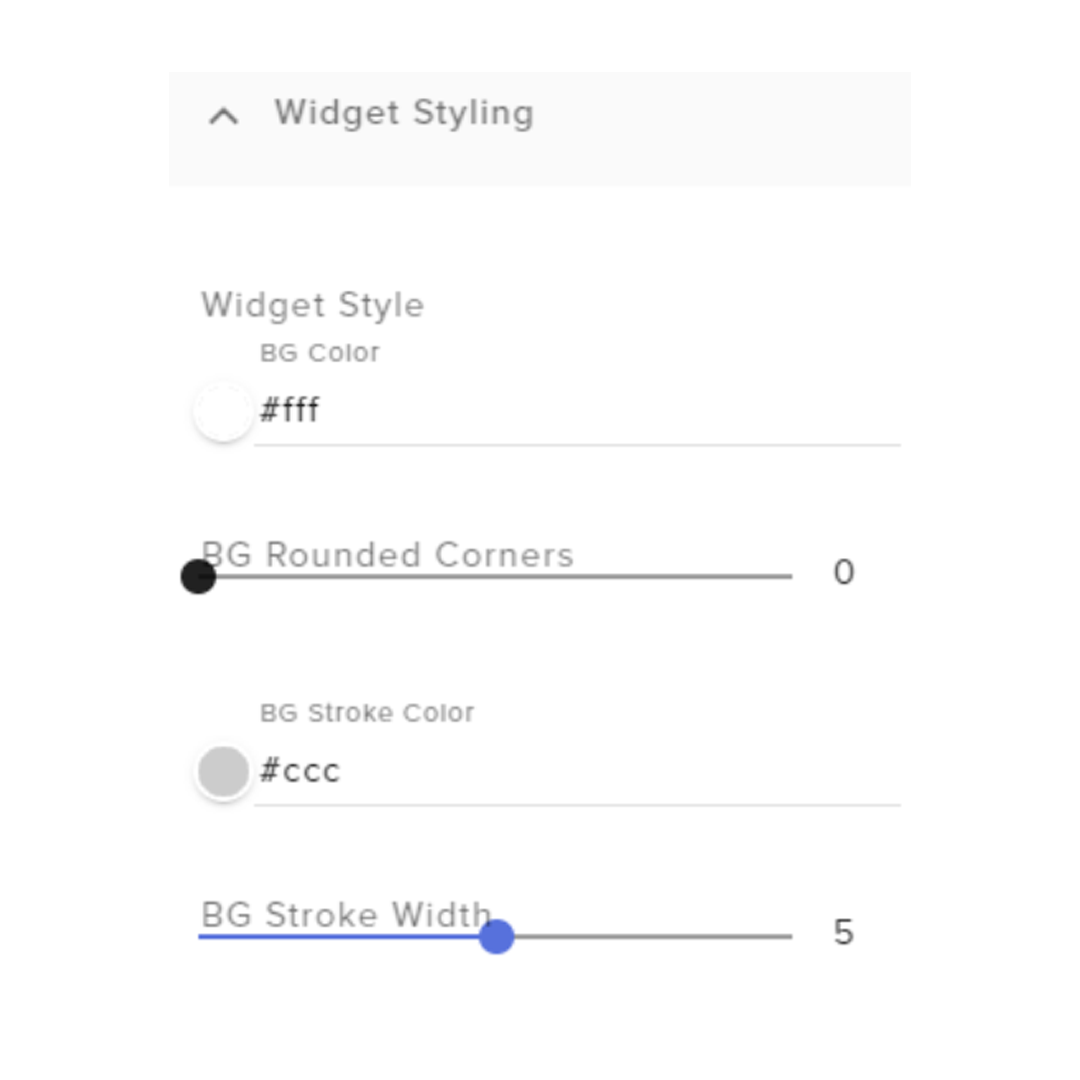Edit the BG Color hex field

tap(575, 412)
